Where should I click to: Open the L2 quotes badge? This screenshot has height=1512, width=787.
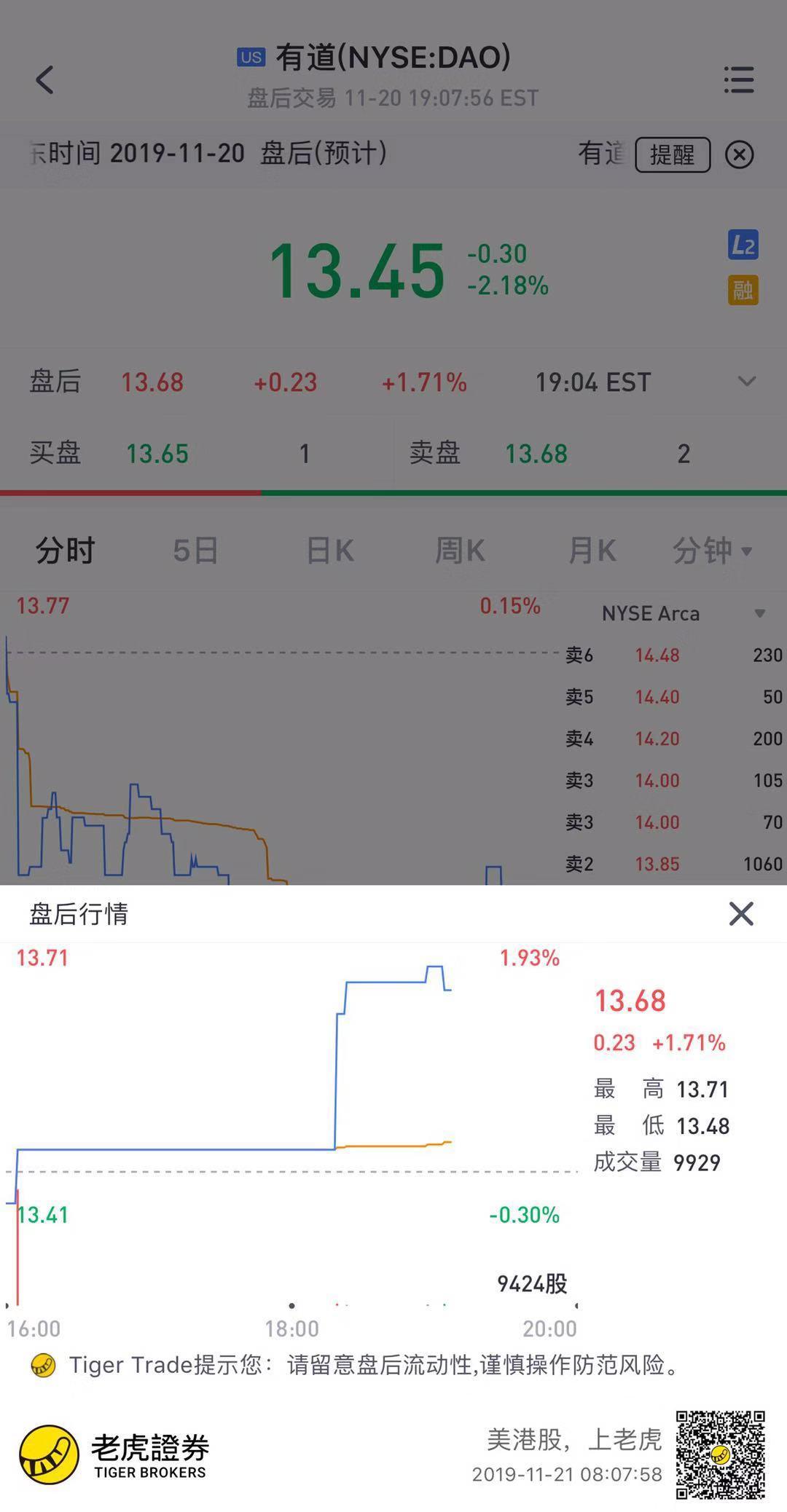pyautogui.click(x=743, y=245)
